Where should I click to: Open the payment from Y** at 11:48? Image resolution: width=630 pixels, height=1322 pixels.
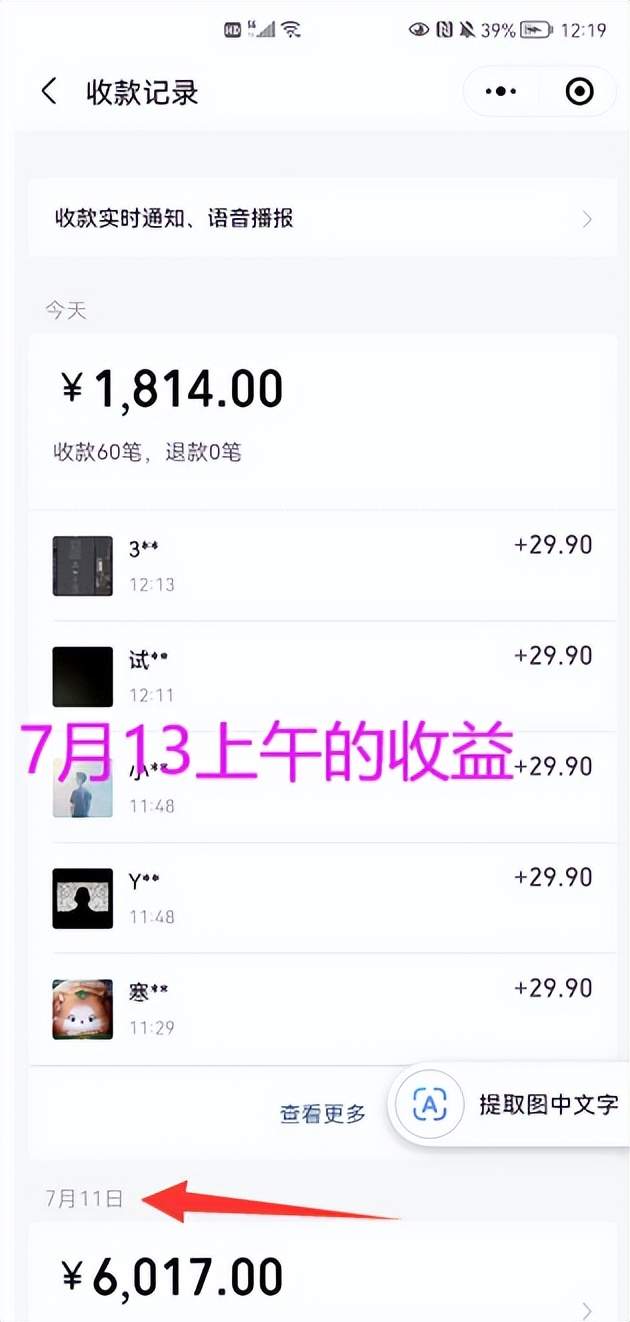point(322,897)
